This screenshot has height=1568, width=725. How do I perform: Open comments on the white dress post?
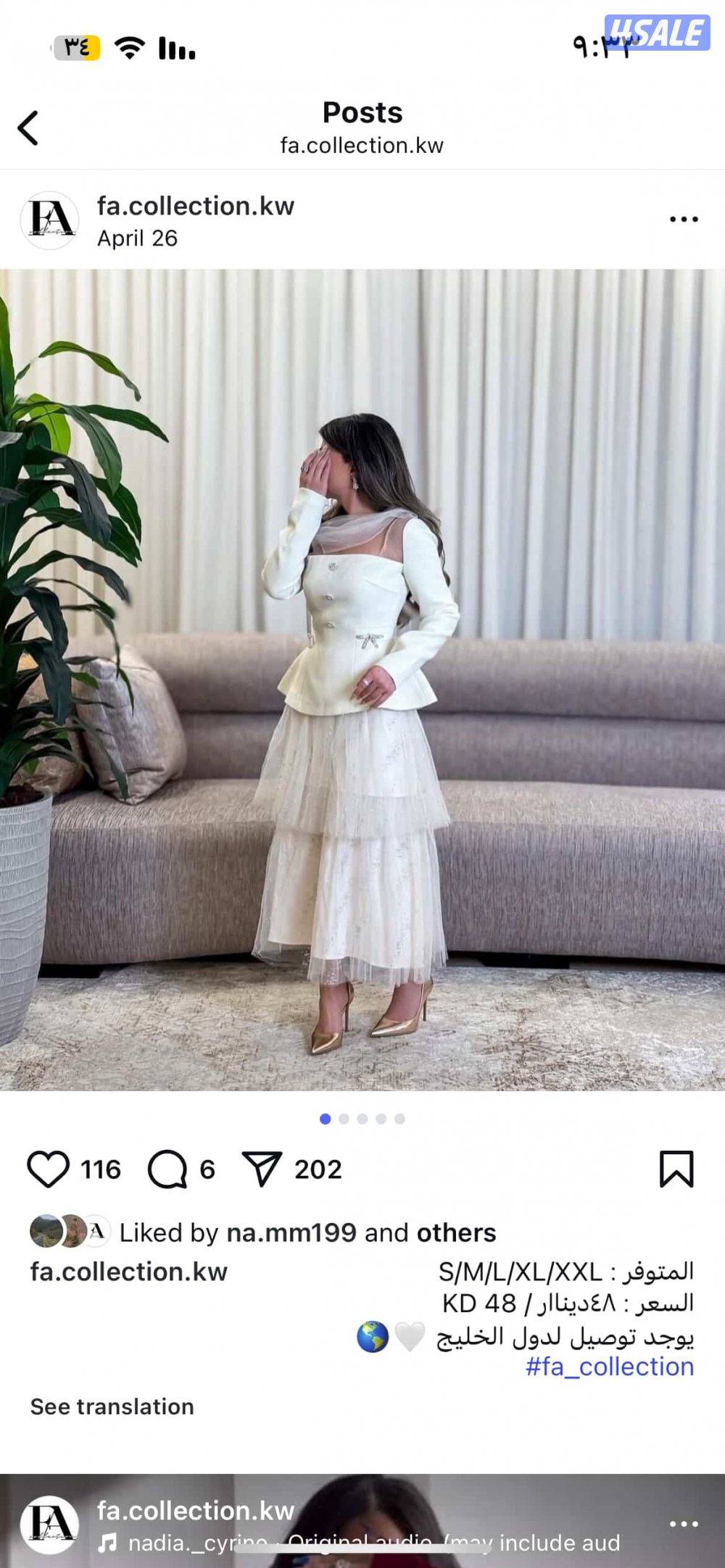click(x=167, y=1169)
